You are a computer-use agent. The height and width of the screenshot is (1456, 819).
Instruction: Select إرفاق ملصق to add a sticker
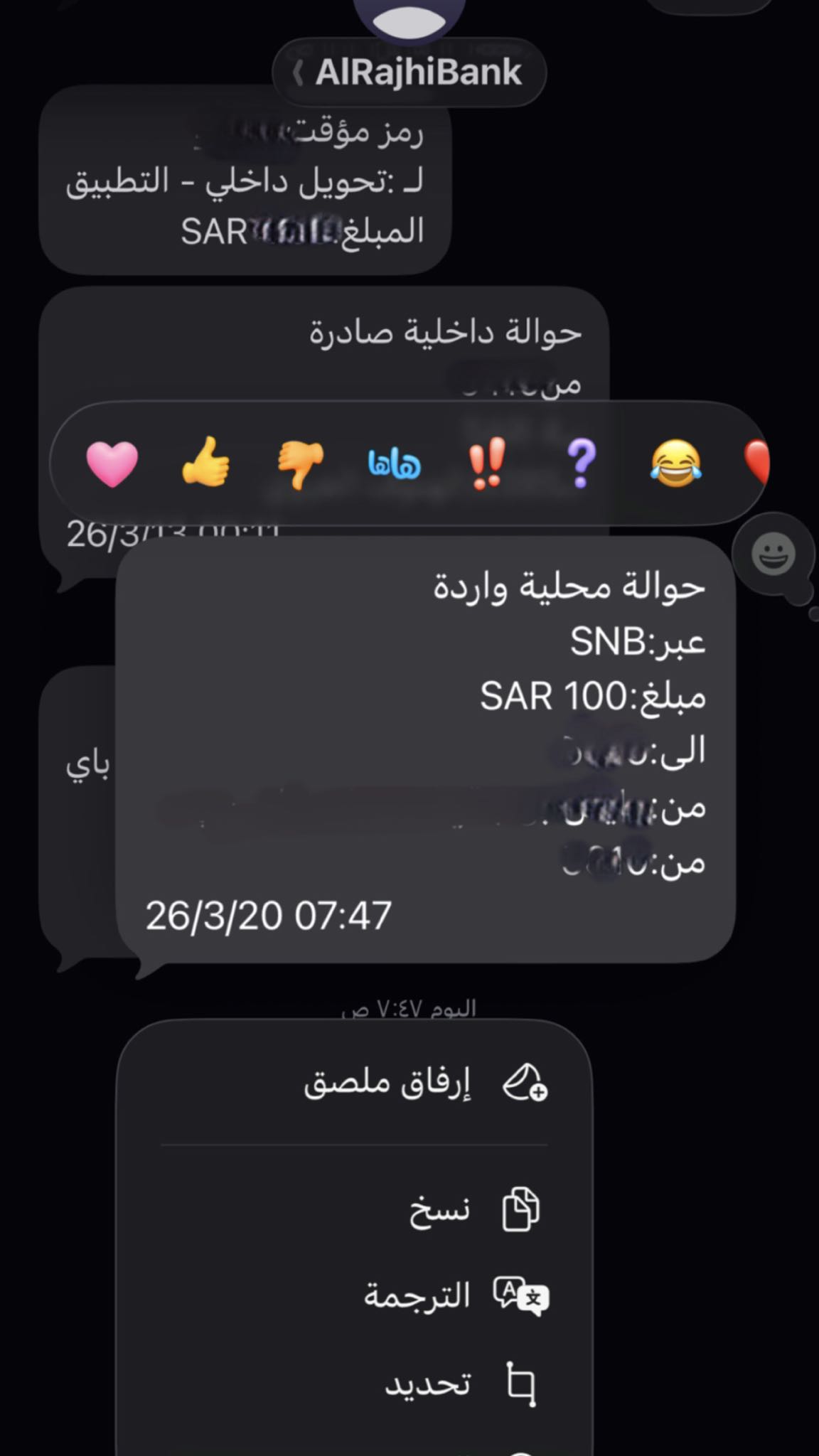click(425, 1083)
